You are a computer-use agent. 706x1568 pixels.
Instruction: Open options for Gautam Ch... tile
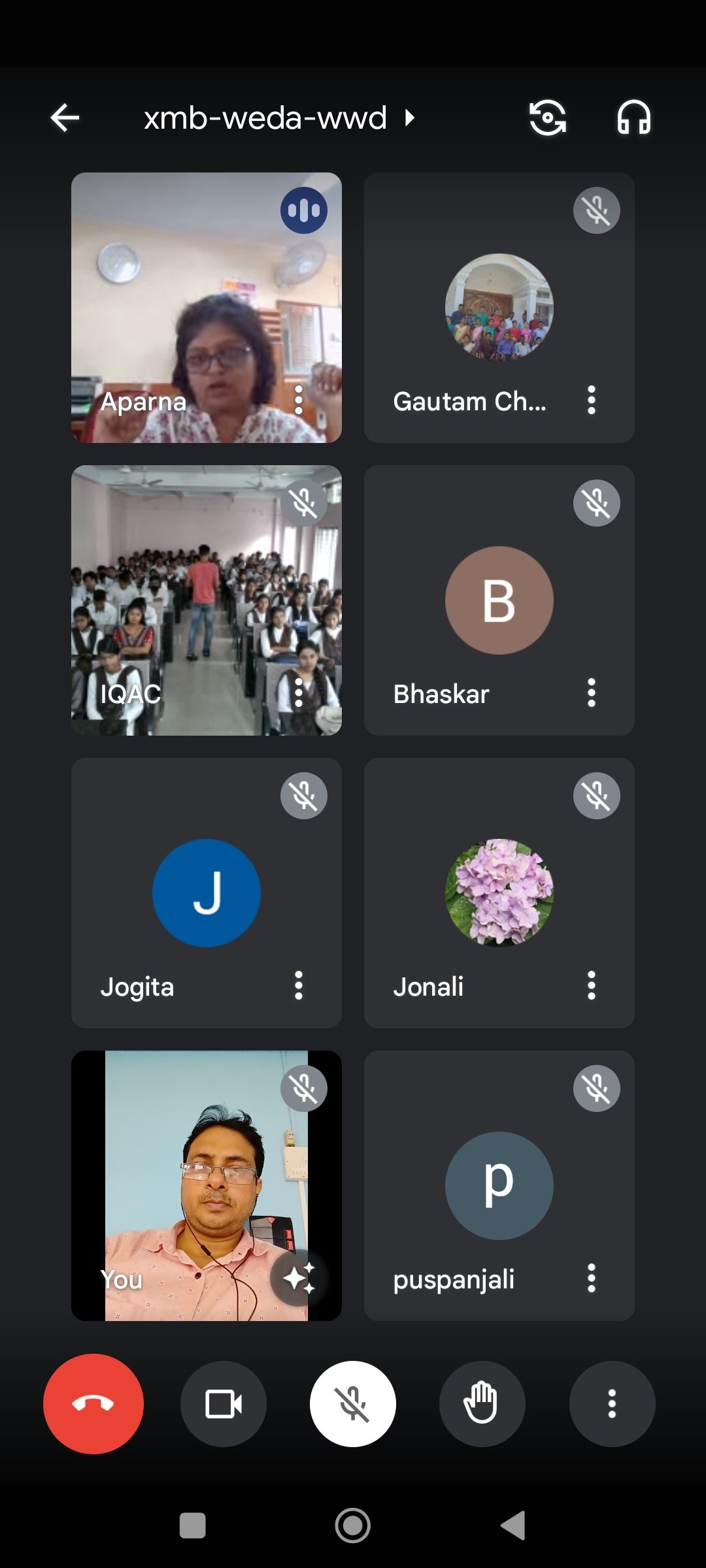[x=592, y=400]
